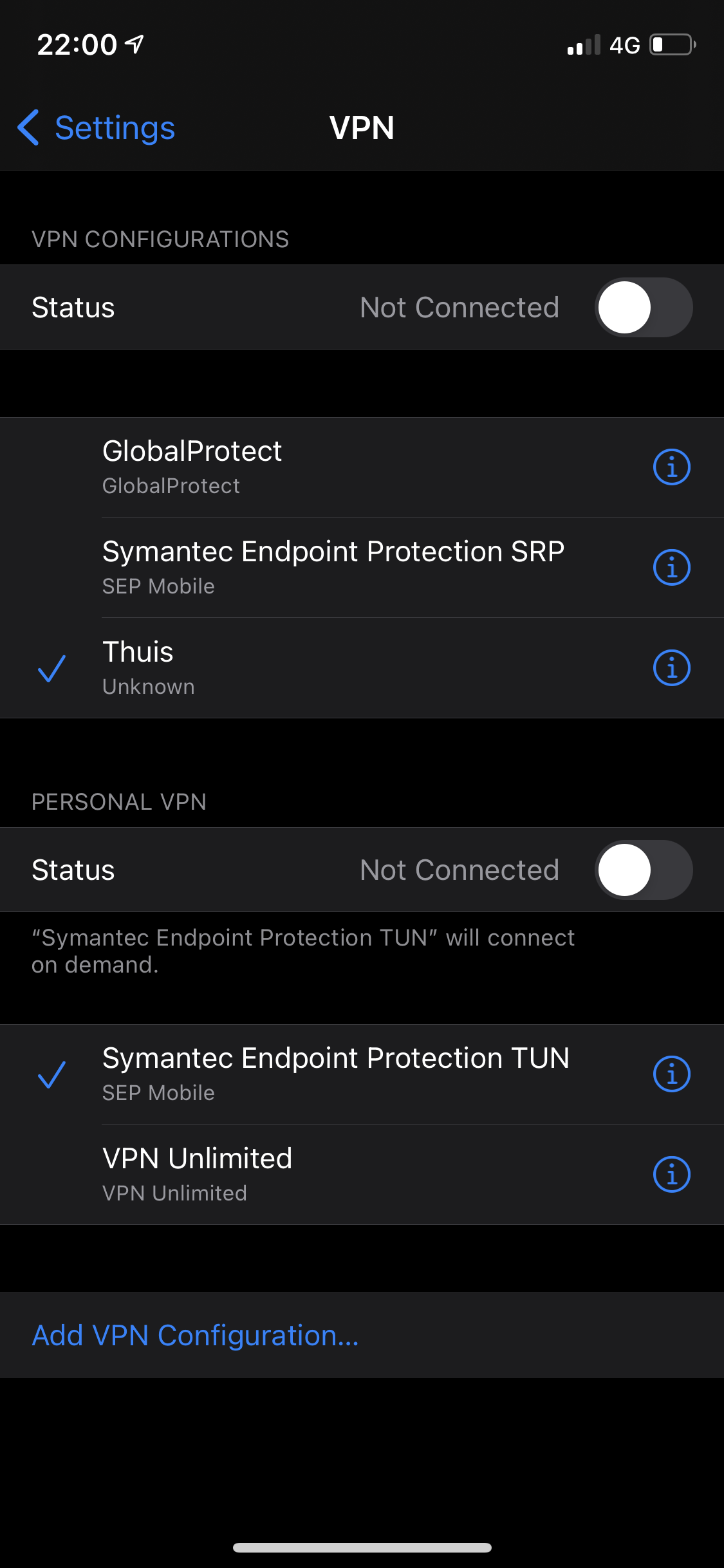Open info for Symantec Endpoint Protection SRP
The height and width of the screenshot is (1568, 724).
[x=671, y=567]
